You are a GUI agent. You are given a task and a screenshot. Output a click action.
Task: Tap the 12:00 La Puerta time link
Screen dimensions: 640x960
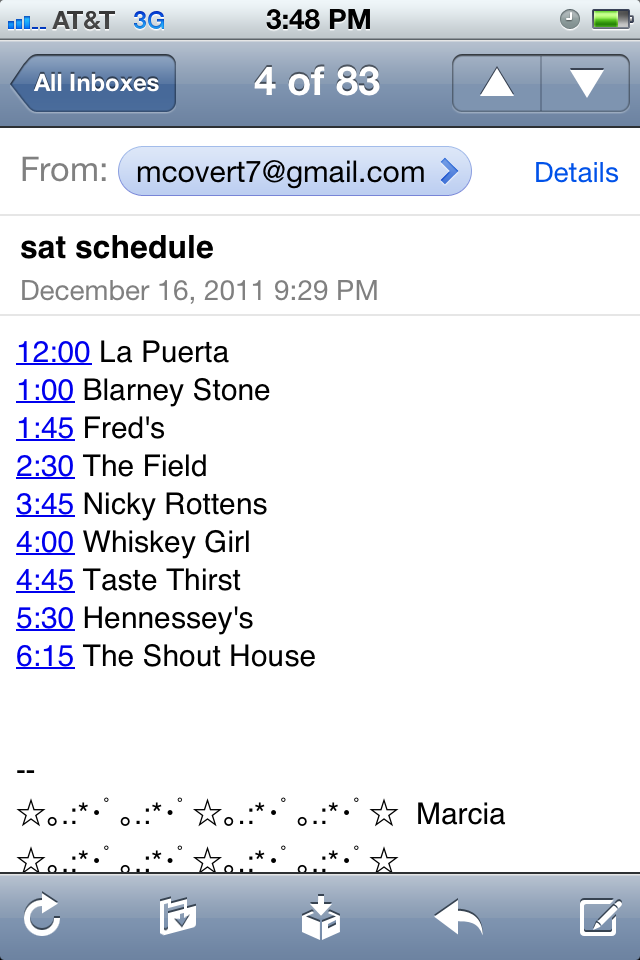point(54,352)
